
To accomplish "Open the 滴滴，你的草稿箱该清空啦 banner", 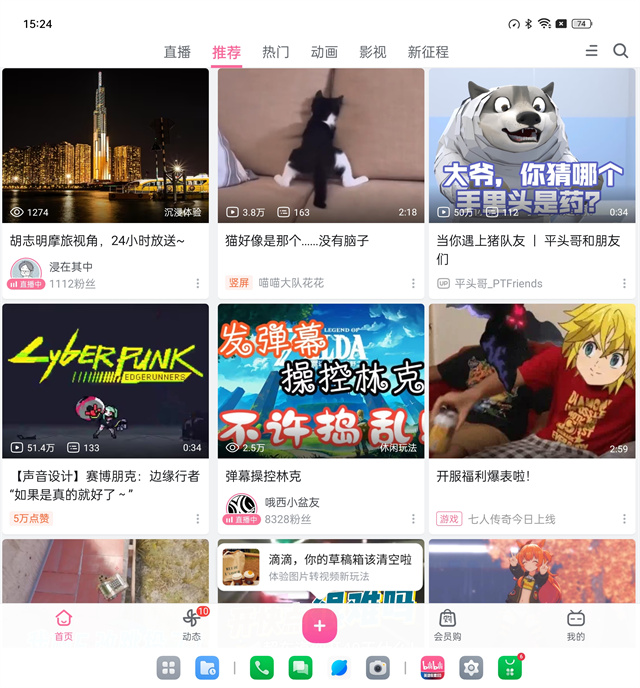I will point(321,567).
